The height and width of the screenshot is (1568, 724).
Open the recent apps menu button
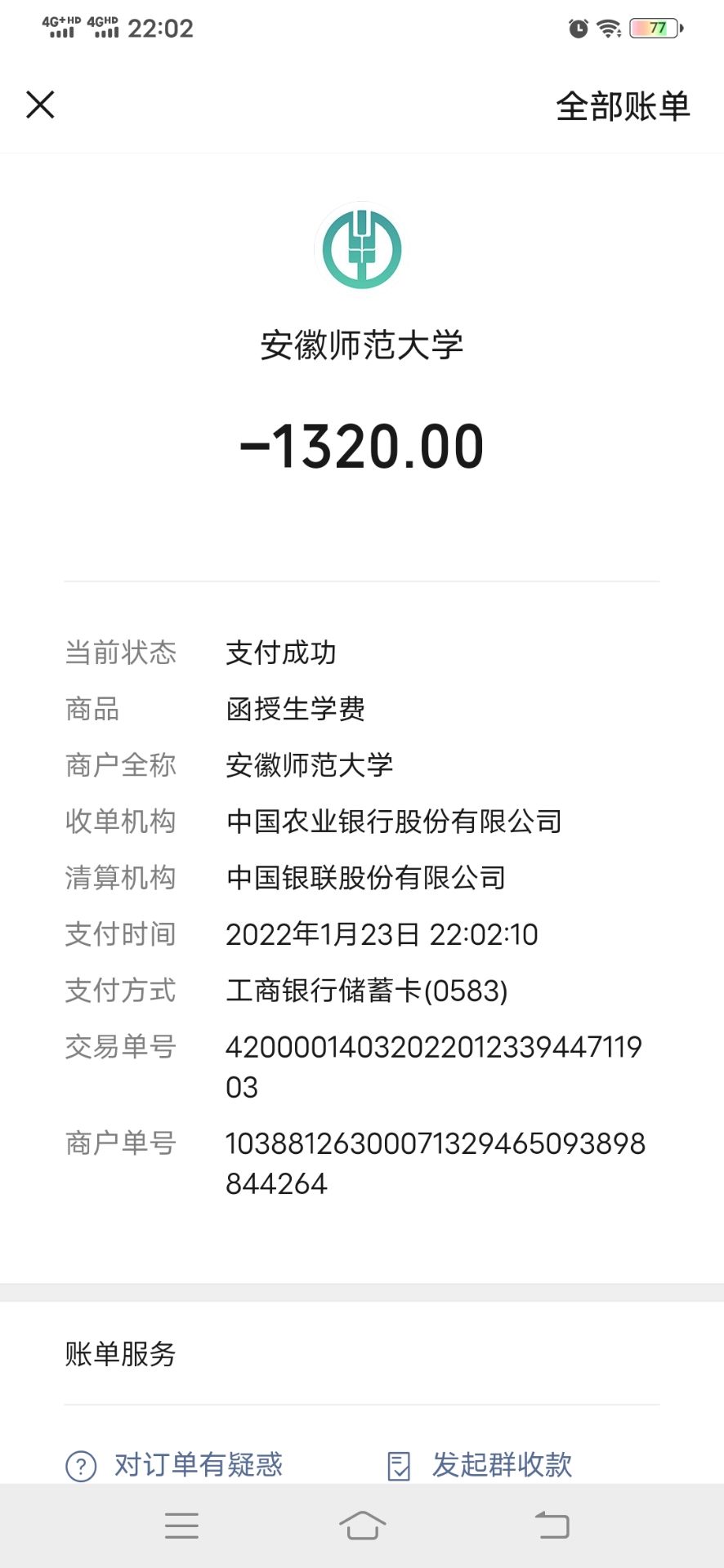tap(181, 1525)
